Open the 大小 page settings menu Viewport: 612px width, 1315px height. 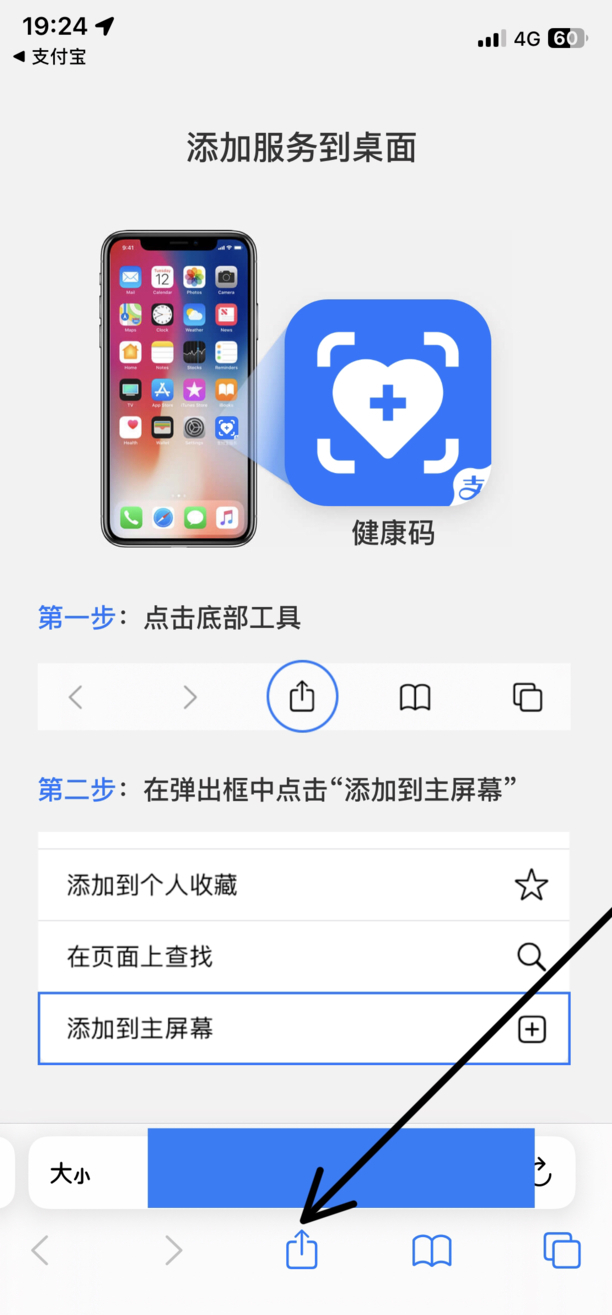point(70,1174)
